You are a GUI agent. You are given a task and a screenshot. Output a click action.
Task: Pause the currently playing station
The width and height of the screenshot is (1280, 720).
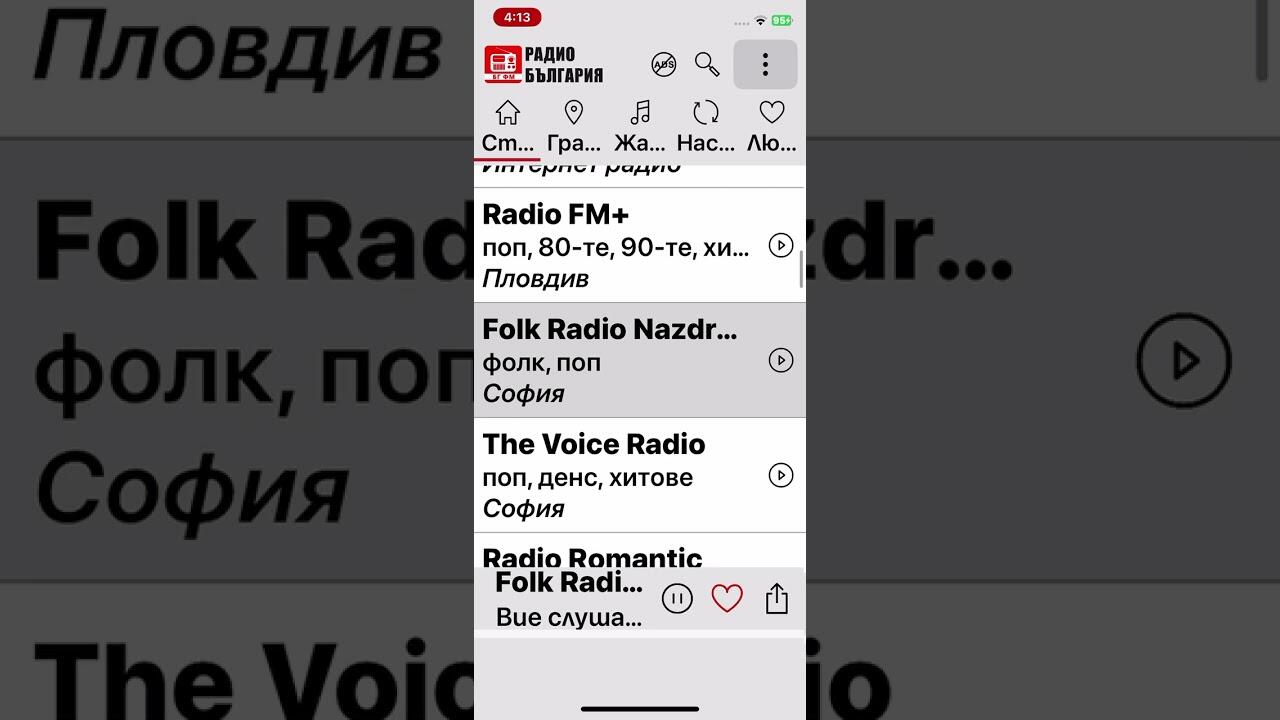[677, 599]
